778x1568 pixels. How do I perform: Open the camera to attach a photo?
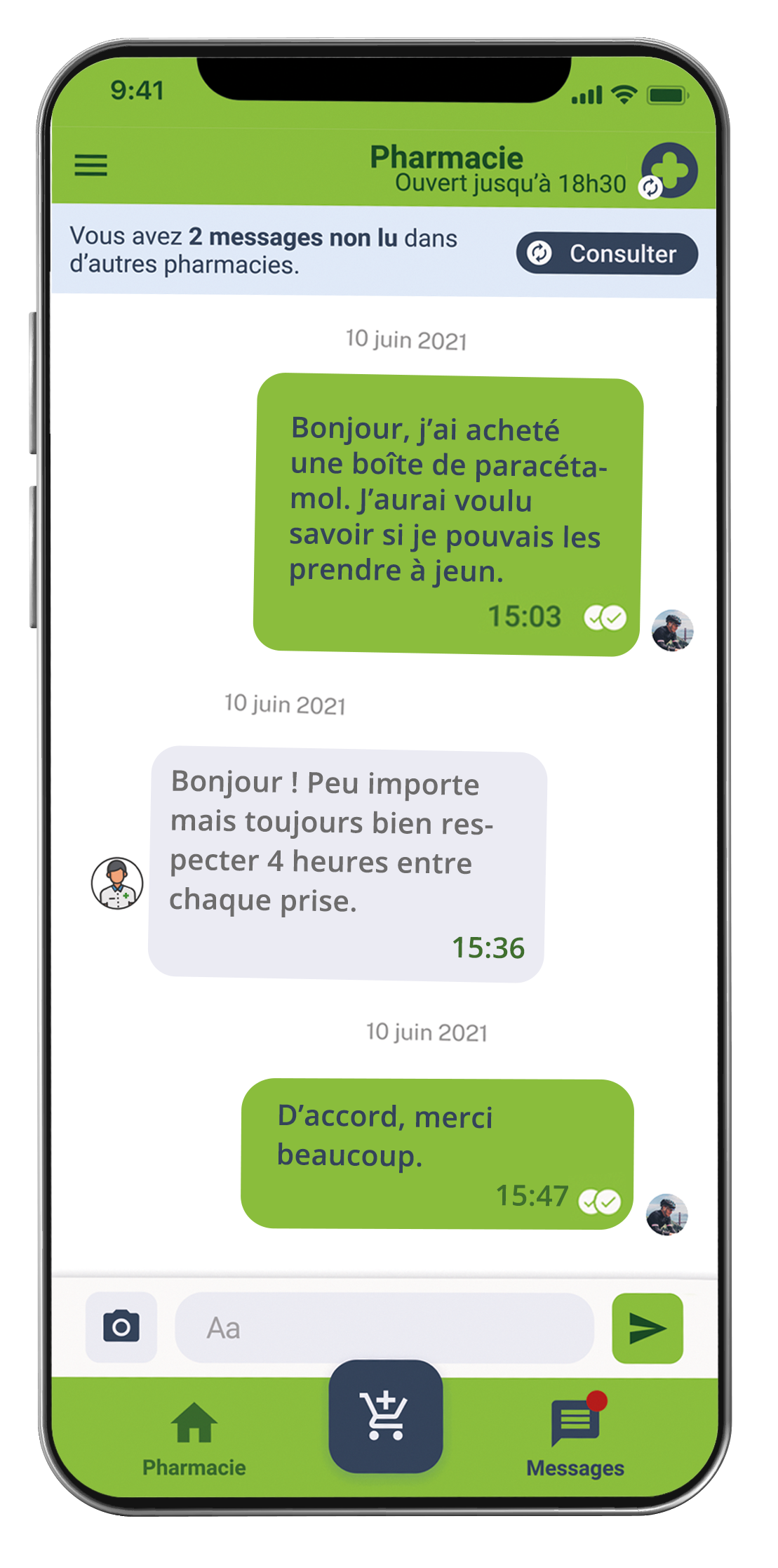tap(121, 1327)
